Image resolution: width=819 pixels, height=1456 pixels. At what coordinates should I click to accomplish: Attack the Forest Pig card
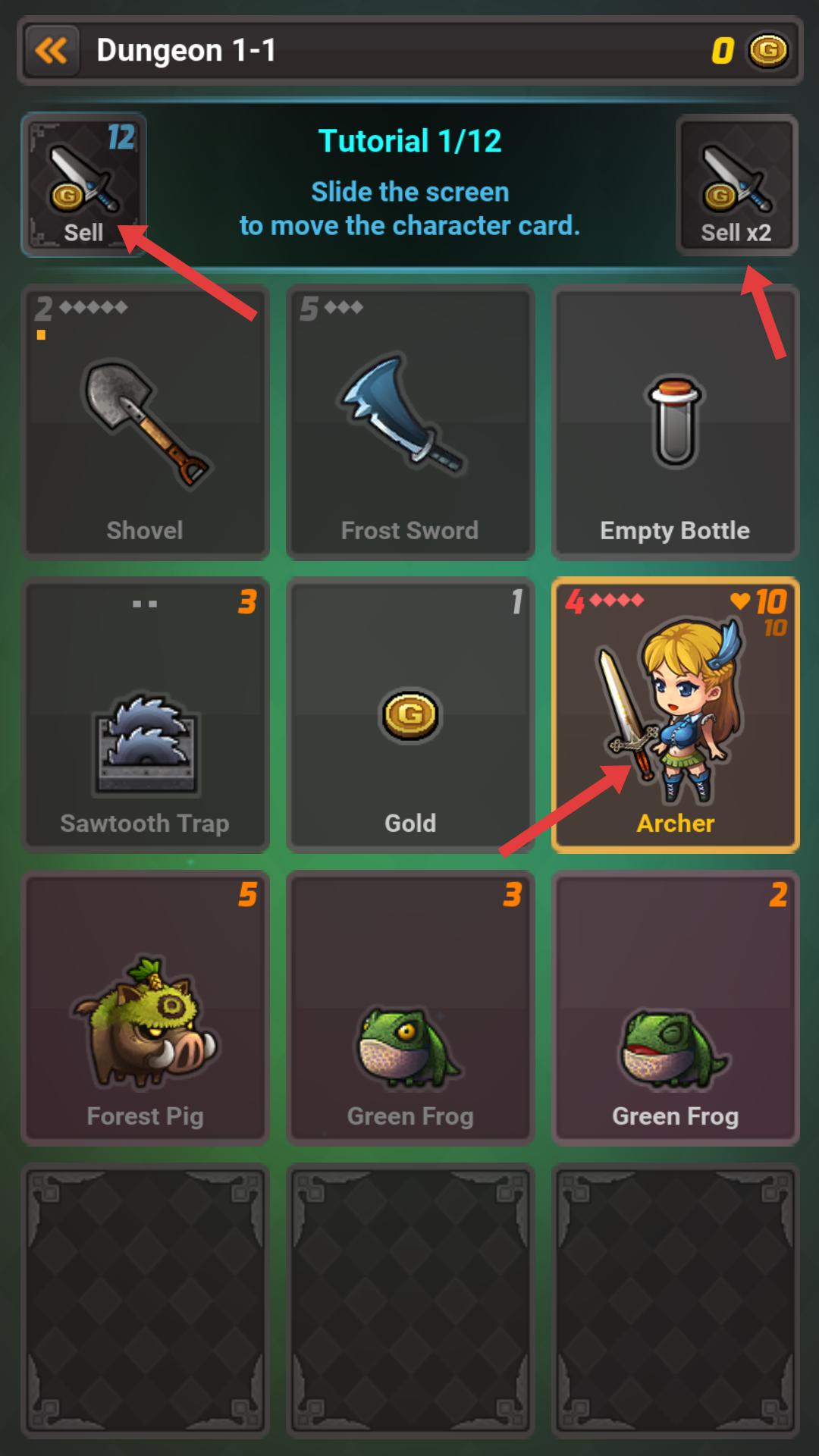coord(145,1008)
